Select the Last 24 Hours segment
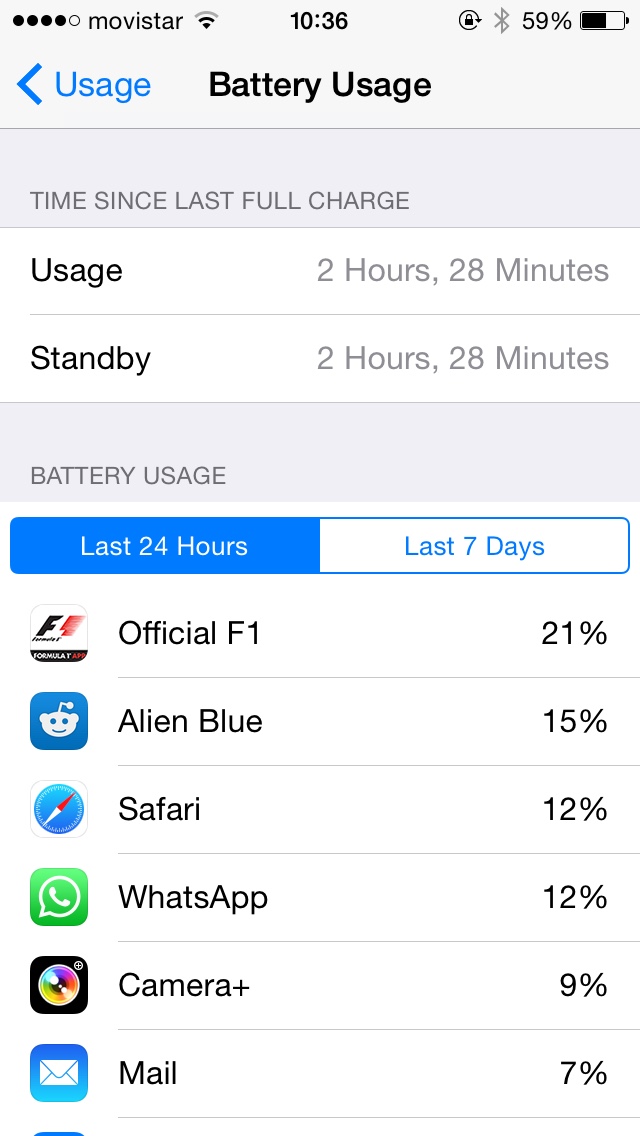 (x=165, y=546)
